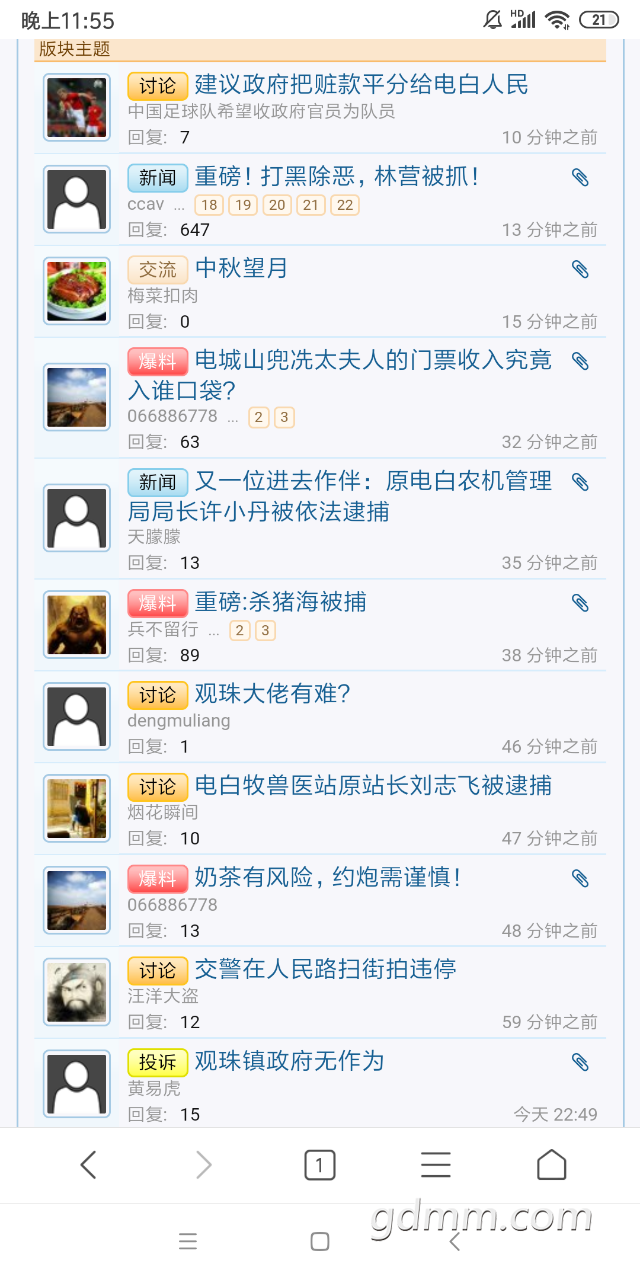Screen dimensions: 640x1280
Task: Open thread about 刘志飞被逮捕
Action: pos(372,786)
